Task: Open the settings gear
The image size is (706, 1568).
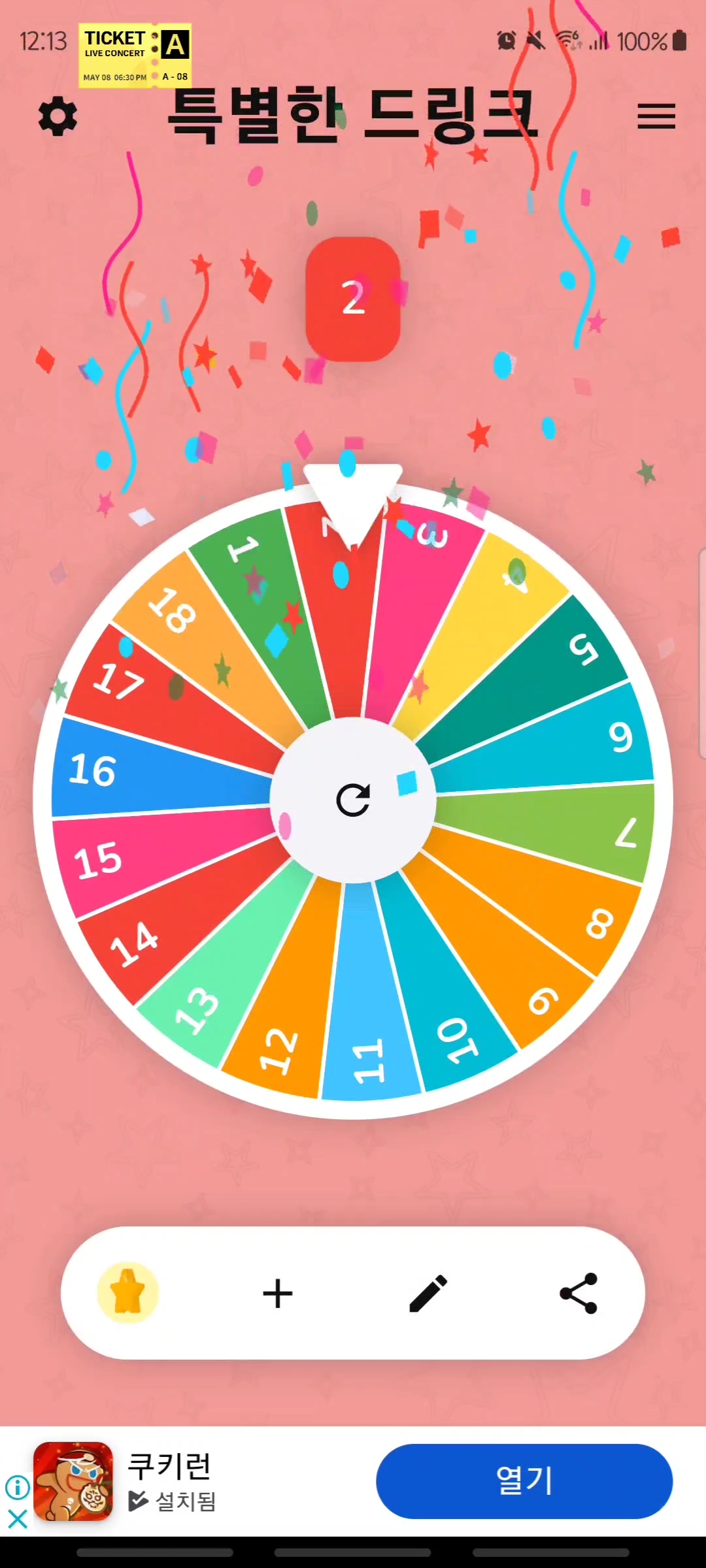Action: 58,117
